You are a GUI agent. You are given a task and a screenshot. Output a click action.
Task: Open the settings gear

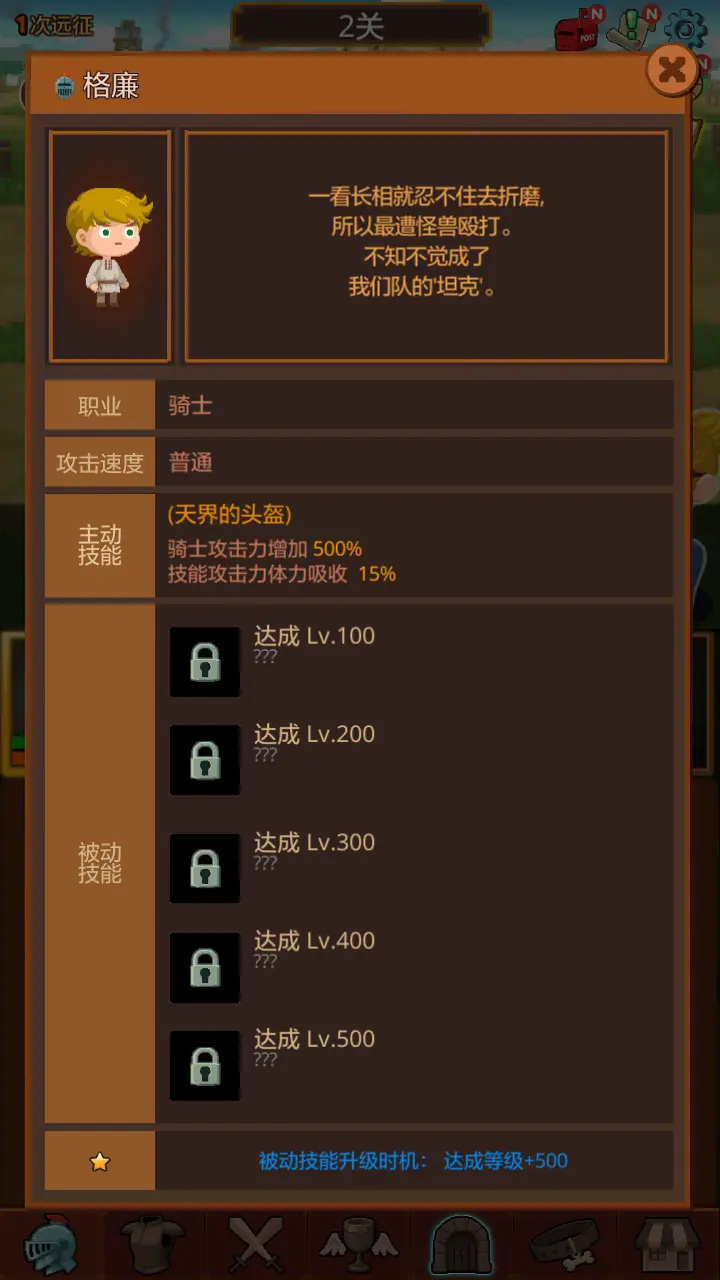coord(687,30)
